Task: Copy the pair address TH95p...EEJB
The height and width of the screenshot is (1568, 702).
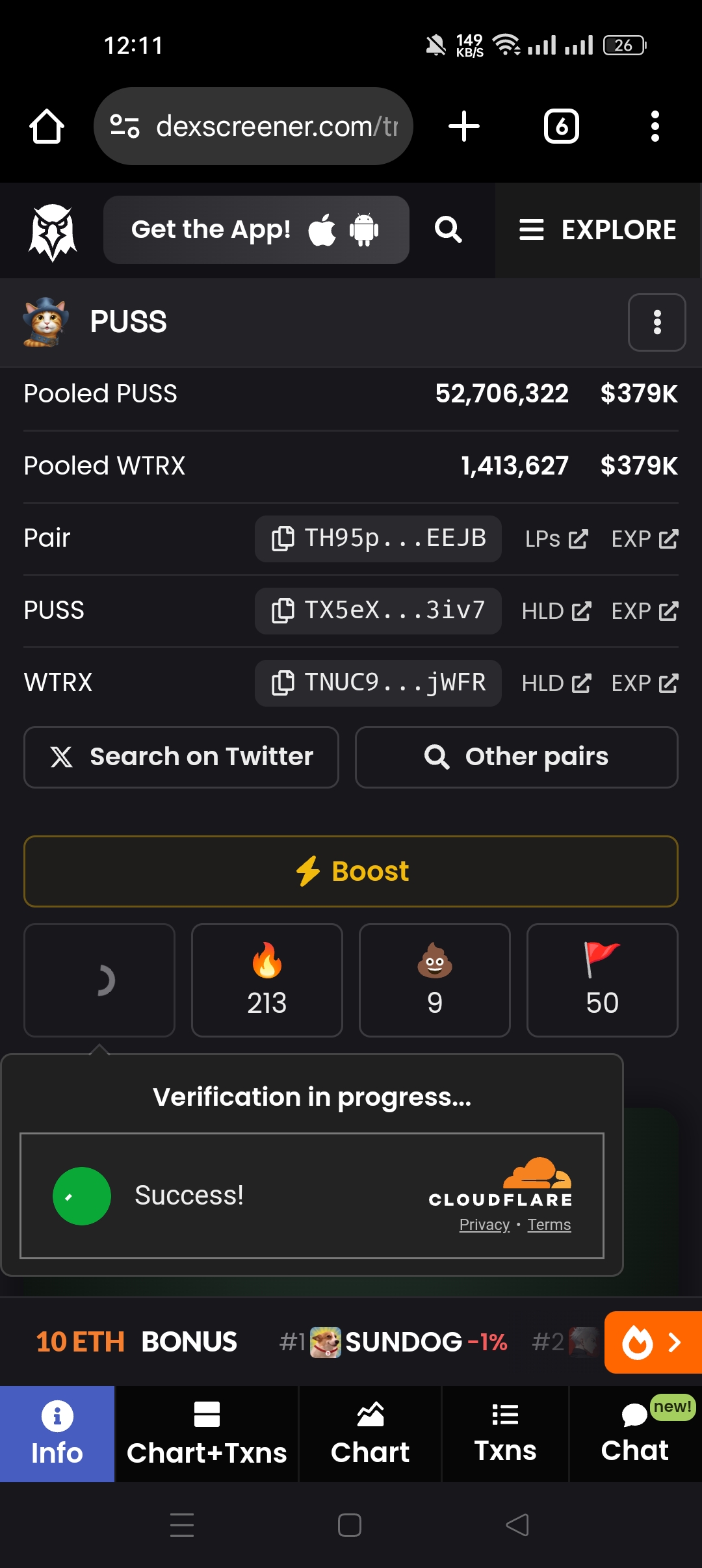Action: [378, 538]
